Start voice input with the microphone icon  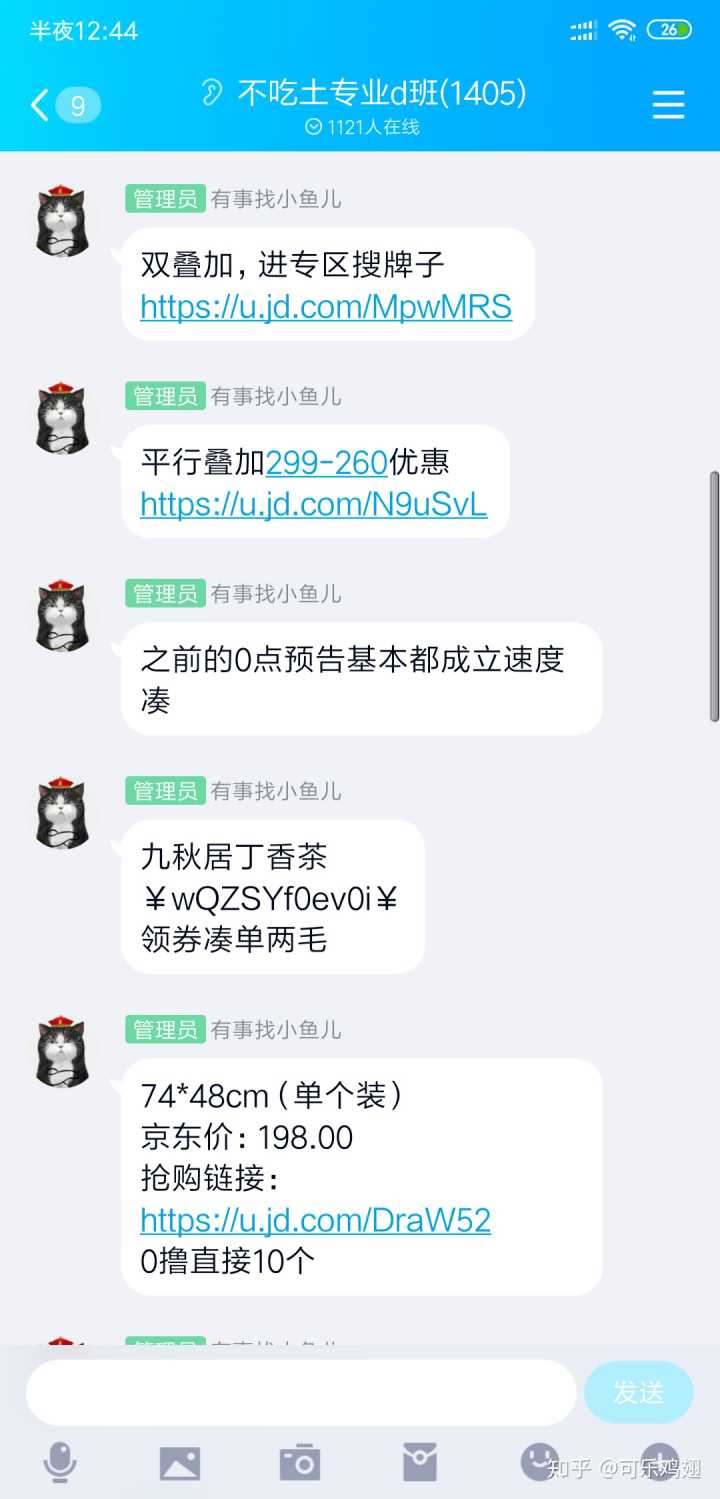point(60,1463)
